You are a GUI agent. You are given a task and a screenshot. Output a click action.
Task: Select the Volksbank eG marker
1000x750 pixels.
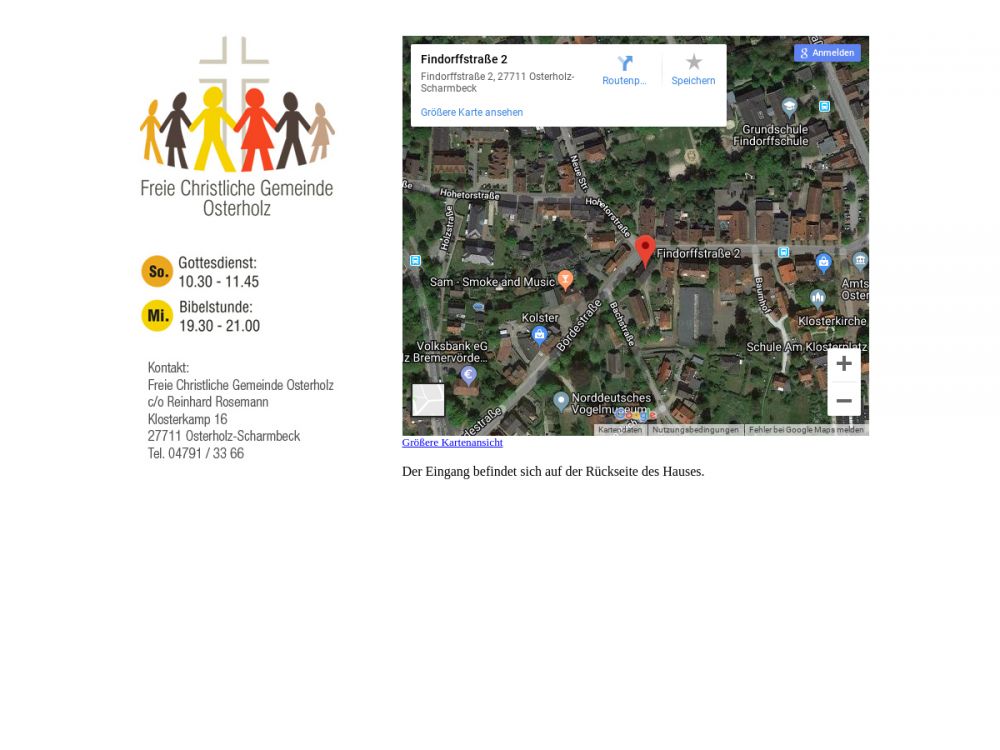click(468, 376)
